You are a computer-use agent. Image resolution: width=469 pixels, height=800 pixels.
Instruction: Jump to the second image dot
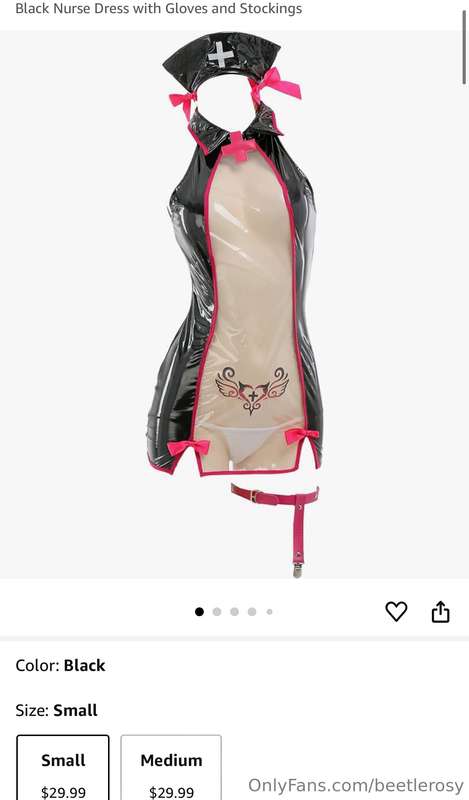coord(217,612)
